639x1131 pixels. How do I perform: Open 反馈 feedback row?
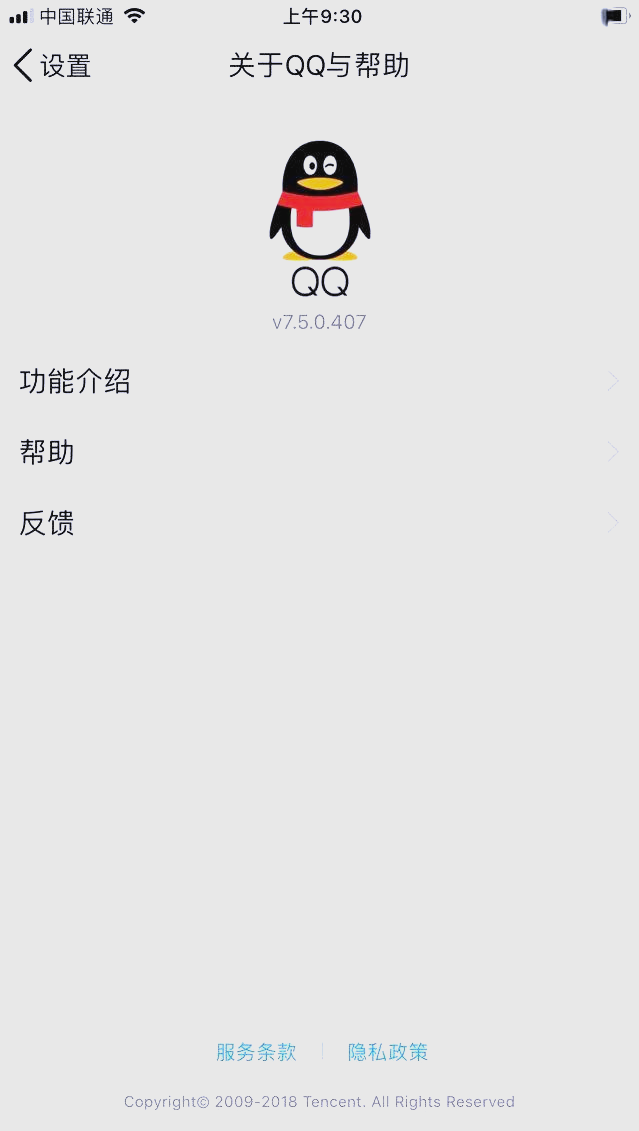[319, 523]
